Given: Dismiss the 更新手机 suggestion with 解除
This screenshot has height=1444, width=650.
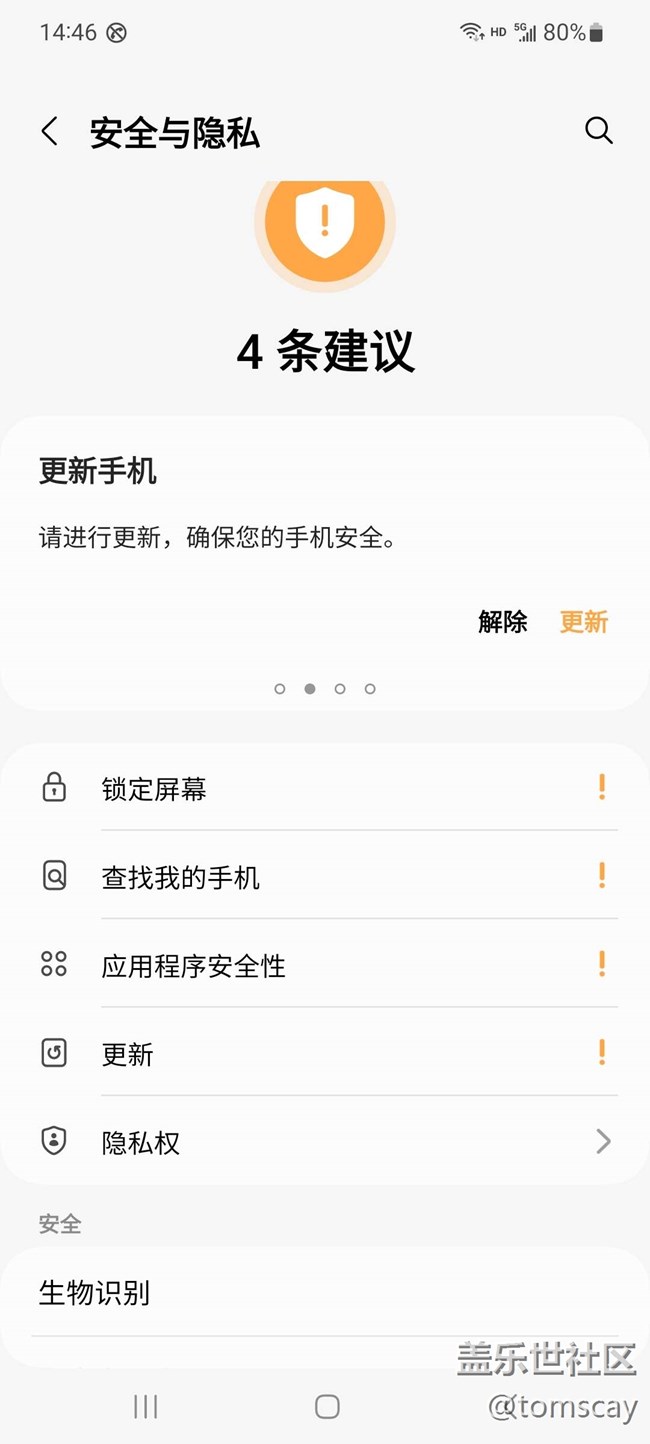Looking at the screenshot, I should click(502, 622).
